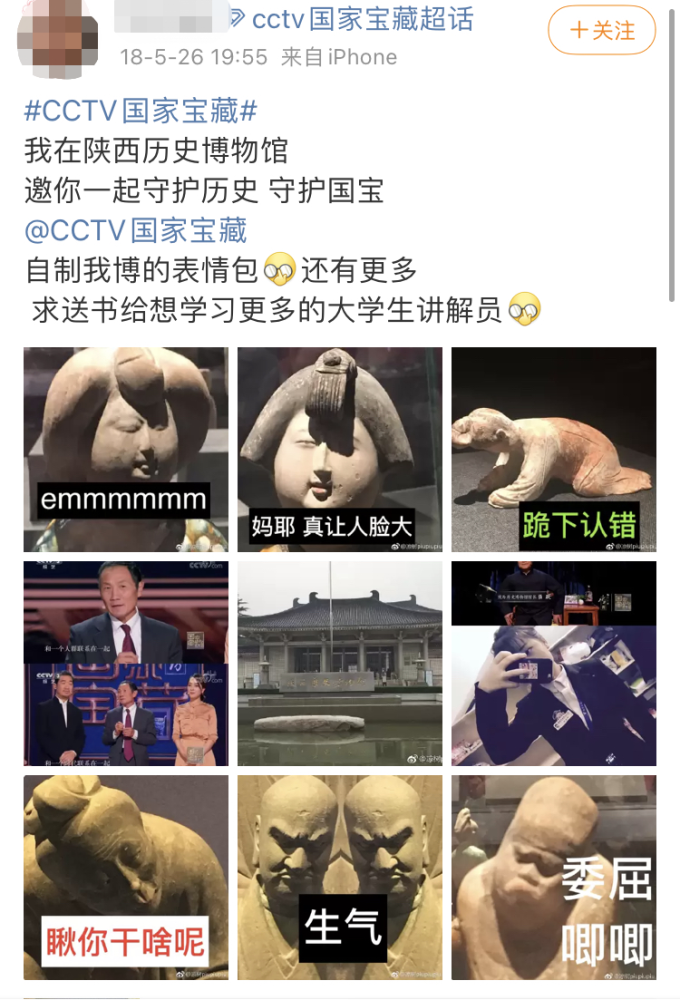Open the 妈耶 真让人脸大 meme image
Image resolution: width=680 pixels, height=1000 pixels.
(x=340, y=449)
